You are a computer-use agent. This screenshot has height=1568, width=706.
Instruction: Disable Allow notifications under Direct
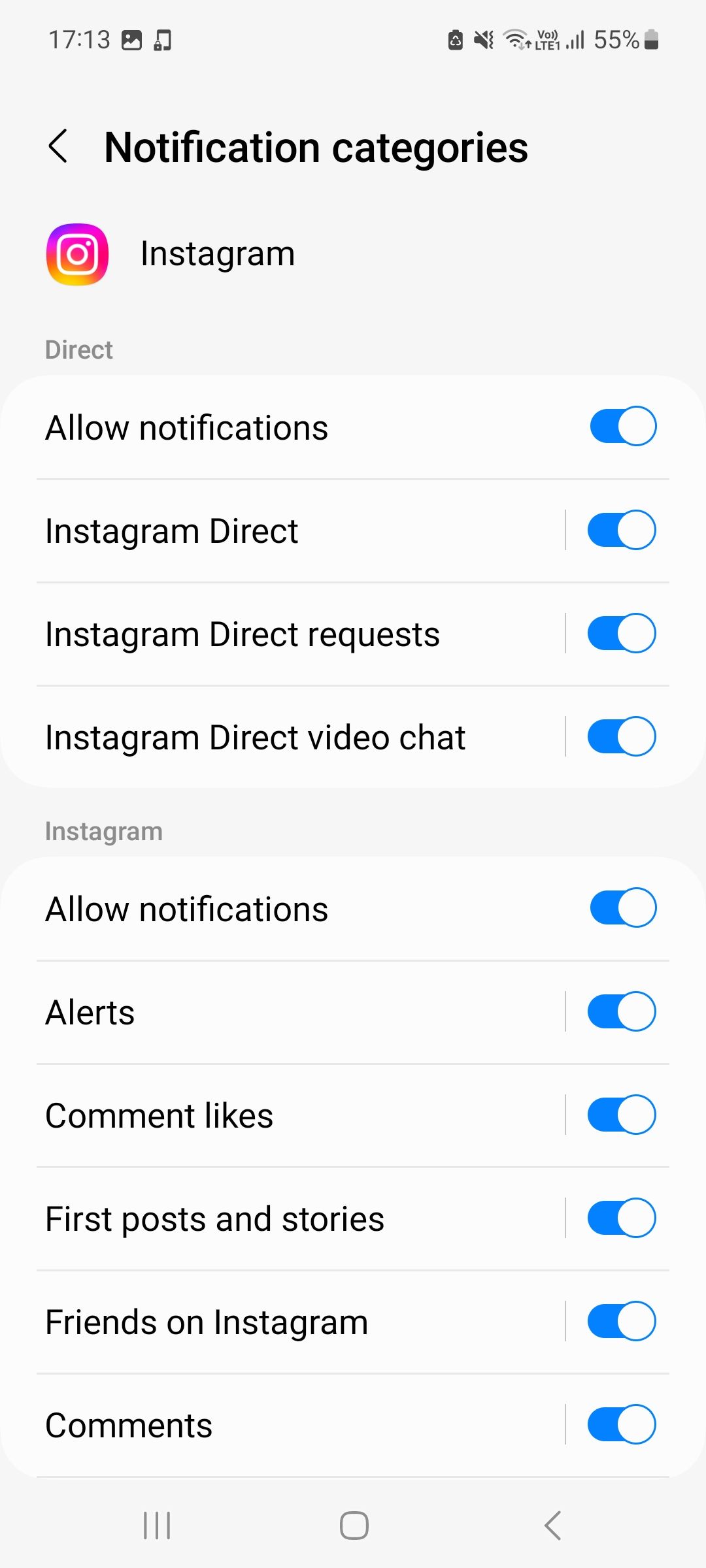(x=621, y=426)
